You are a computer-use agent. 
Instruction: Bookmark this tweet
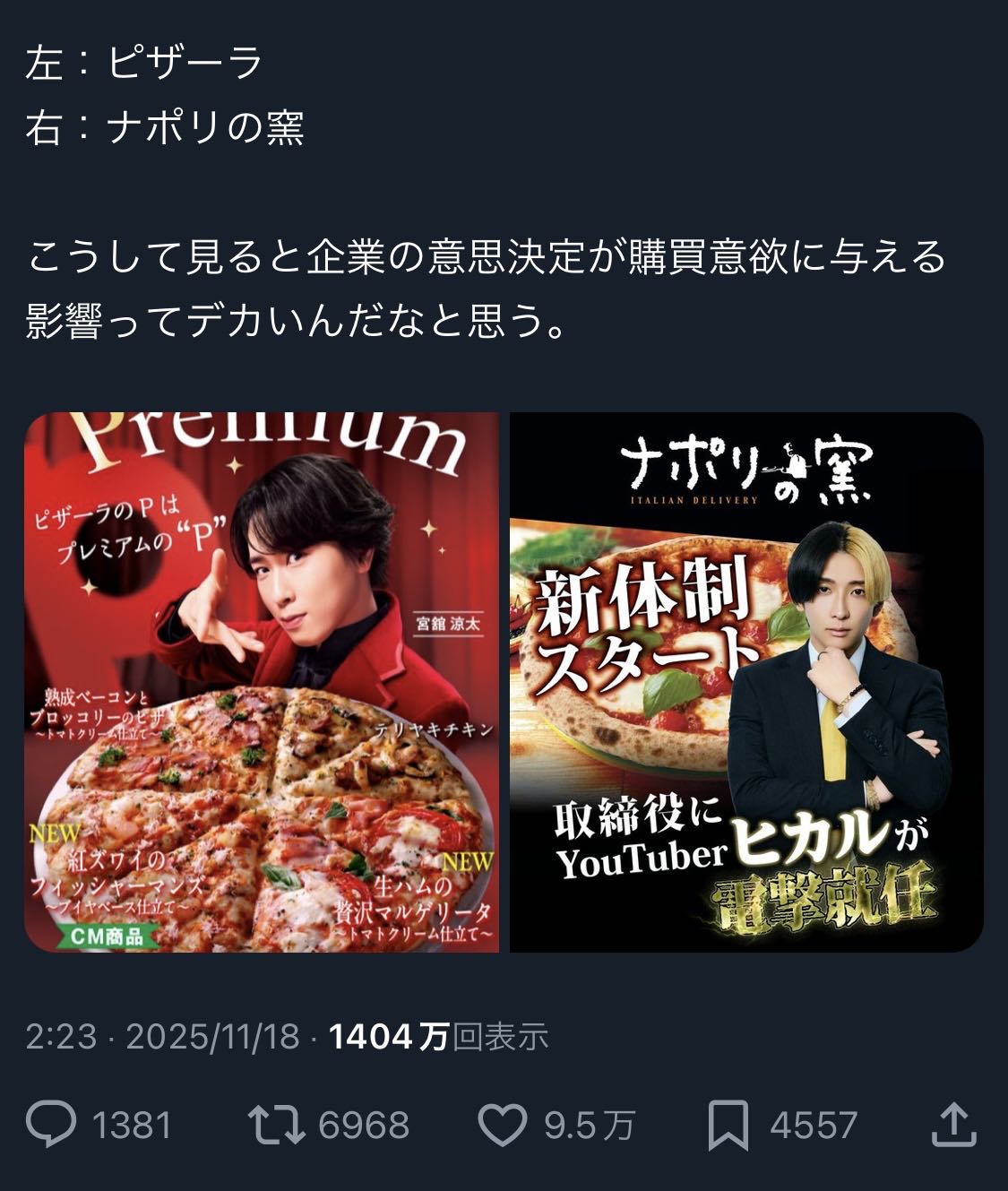[728, 1125]
